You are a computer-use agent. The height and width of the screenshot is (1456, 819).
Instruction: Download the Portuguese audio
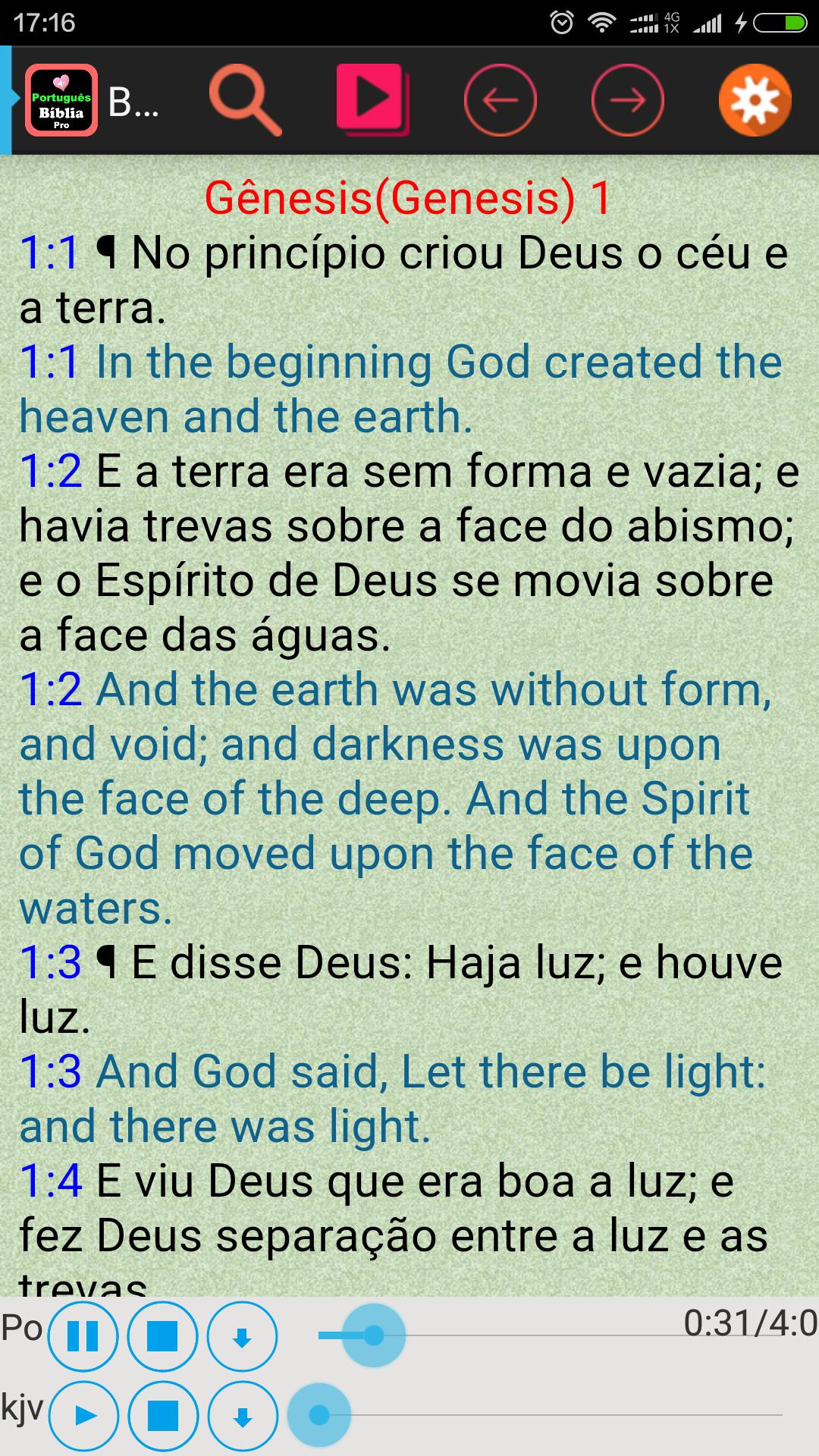tap(242, 1338)
